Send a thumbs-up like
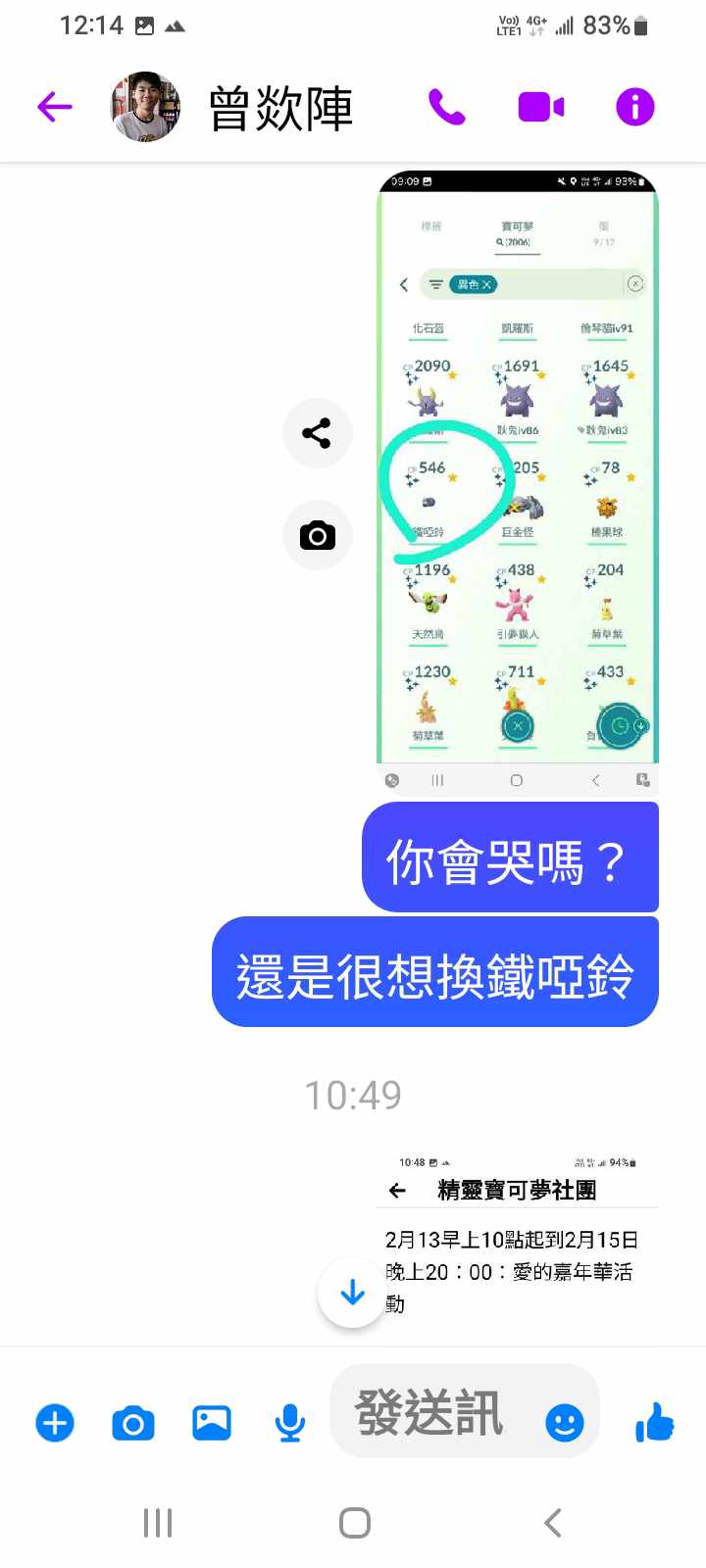Screen dimensions: 706x1568 point(655,1421)
